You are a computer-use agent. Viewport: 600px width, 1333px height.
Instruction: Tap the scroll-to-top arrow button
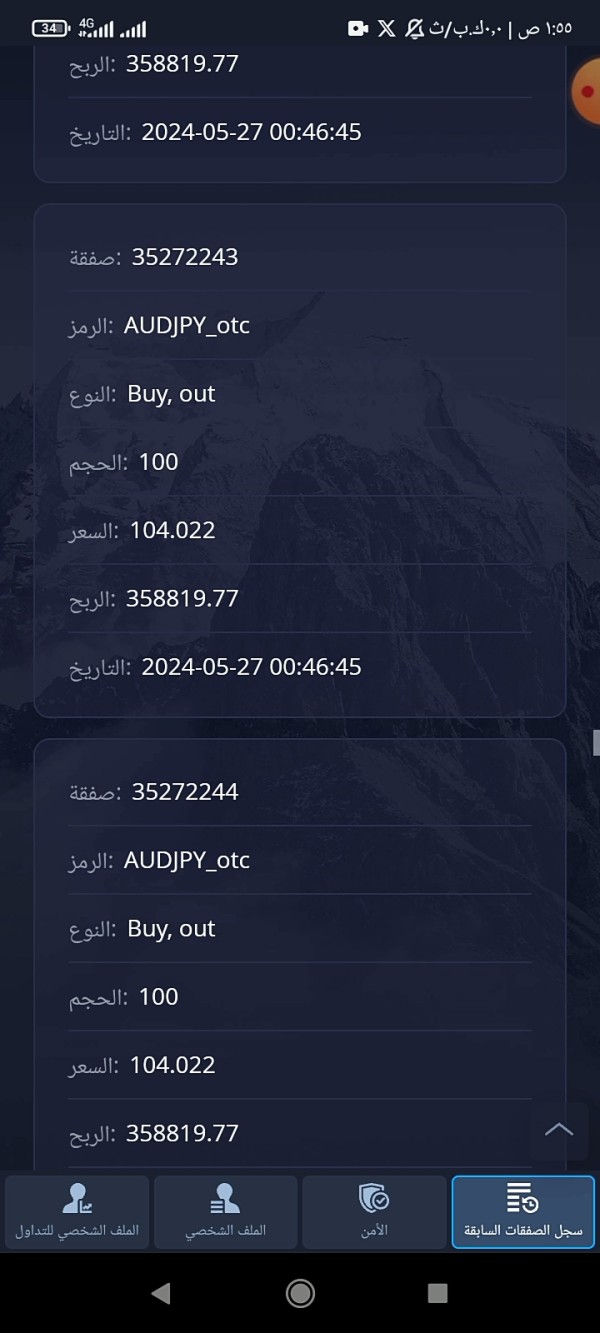(x=559, y=1131)
